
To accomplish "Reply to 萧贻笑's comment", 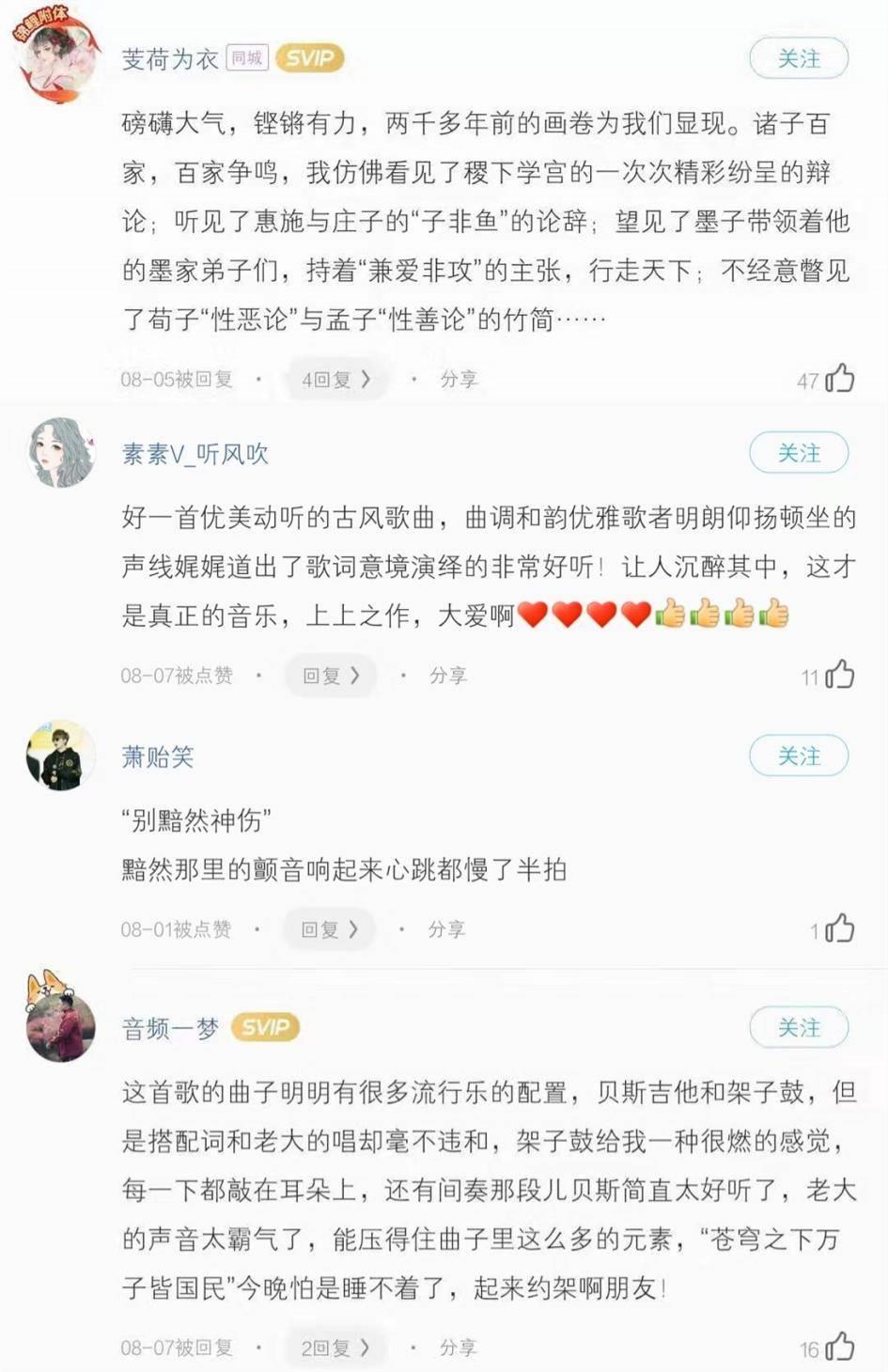I will point(329,929).
